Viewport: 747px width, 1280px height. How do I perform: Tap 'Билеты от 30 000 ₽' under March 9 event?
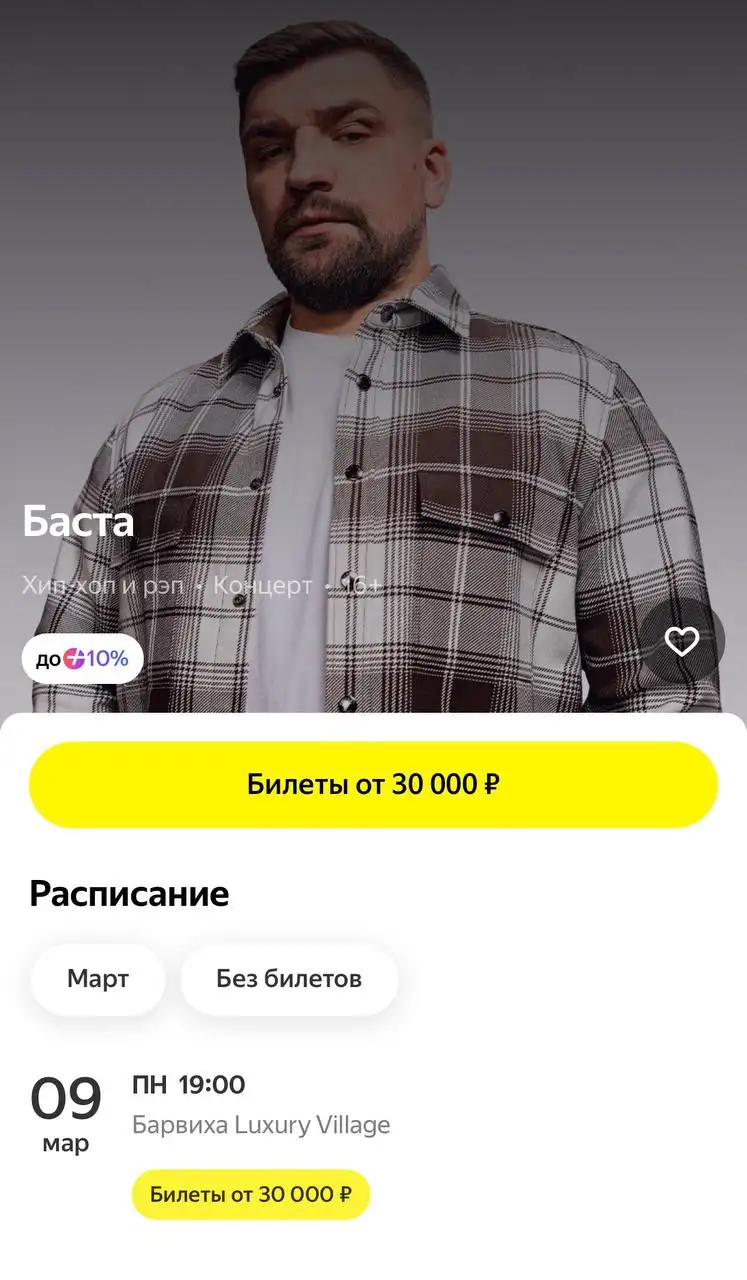(x=251, y=1194)
